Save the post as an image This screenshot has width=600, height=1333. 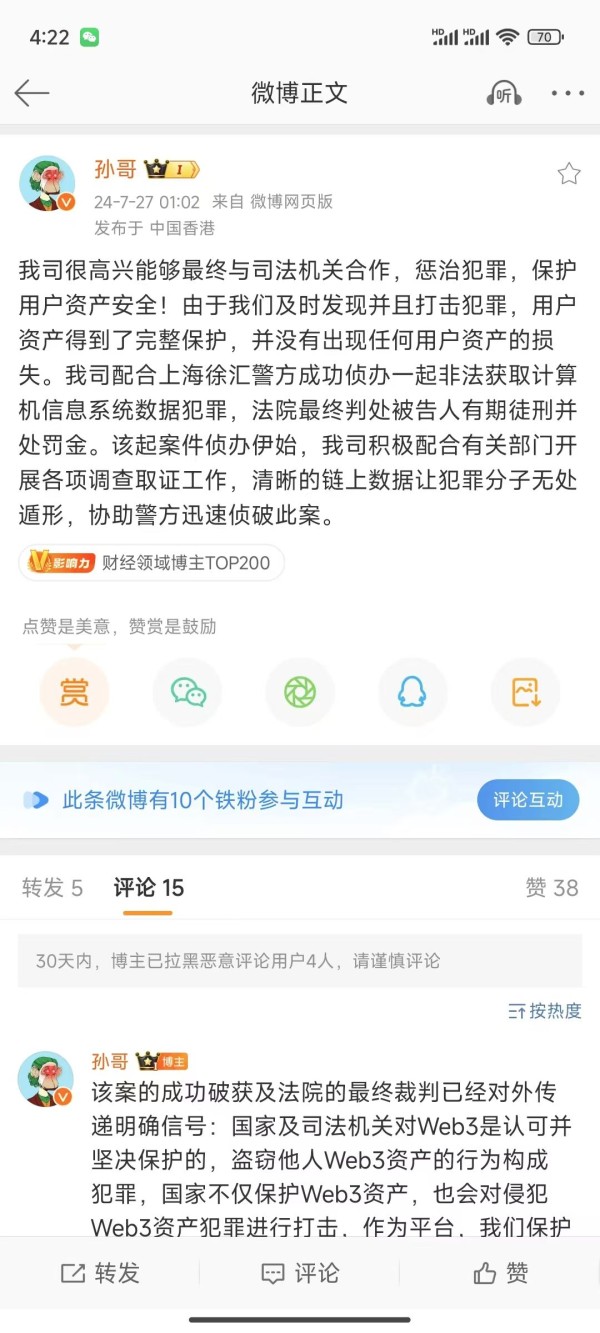pyautogui.click(x=525, y=692)
